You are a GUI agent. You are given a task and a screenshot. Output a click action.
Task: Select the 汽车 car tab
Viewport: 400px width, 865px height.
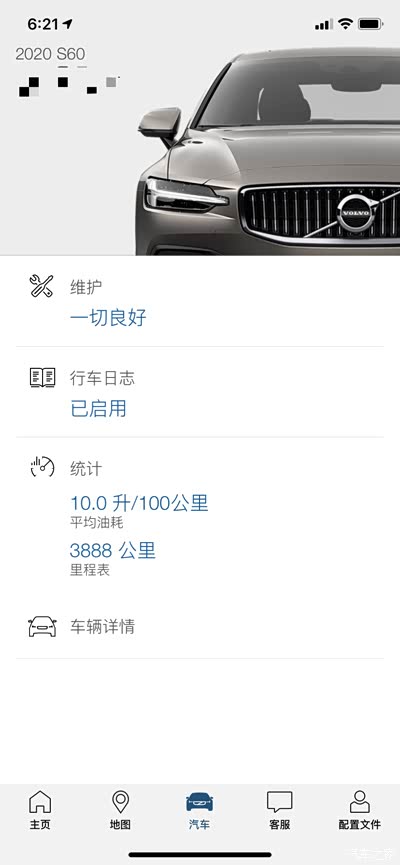[x=199, y=810]
